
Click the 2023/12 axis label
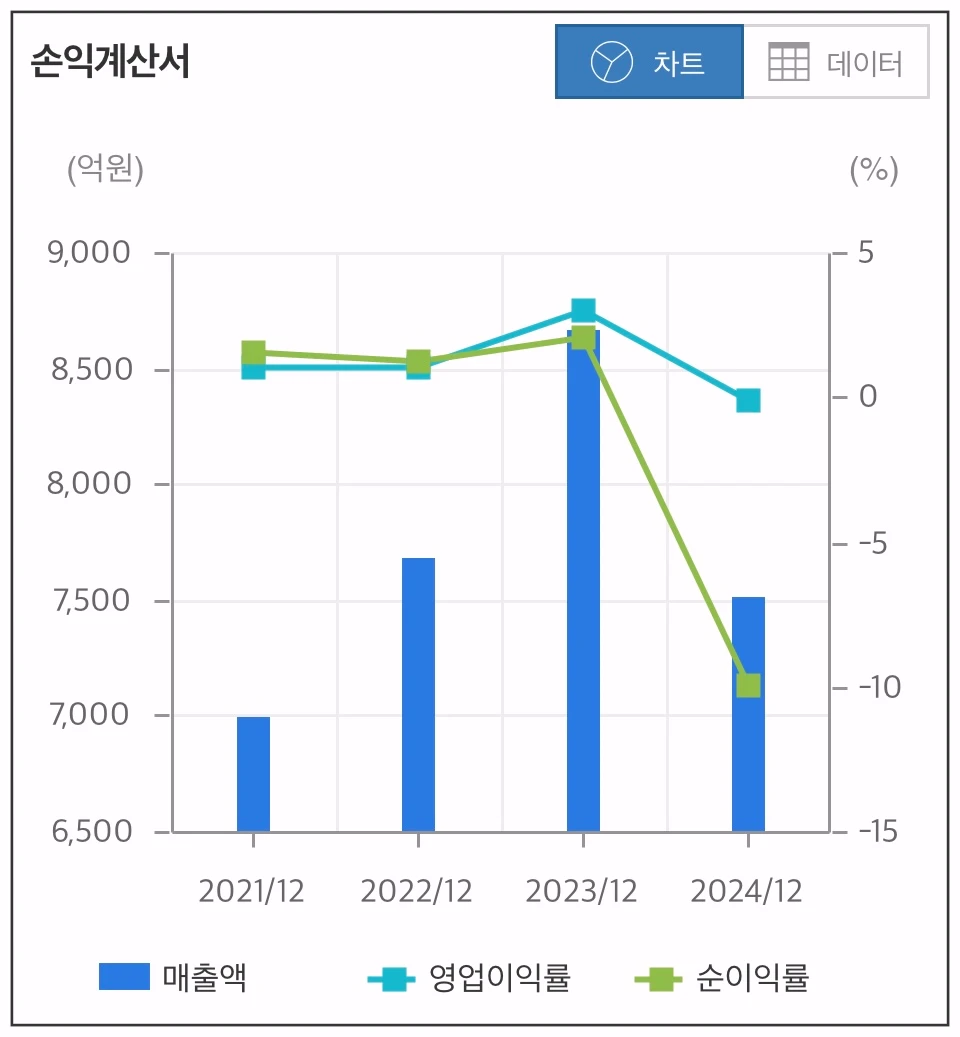click(583, 889)
